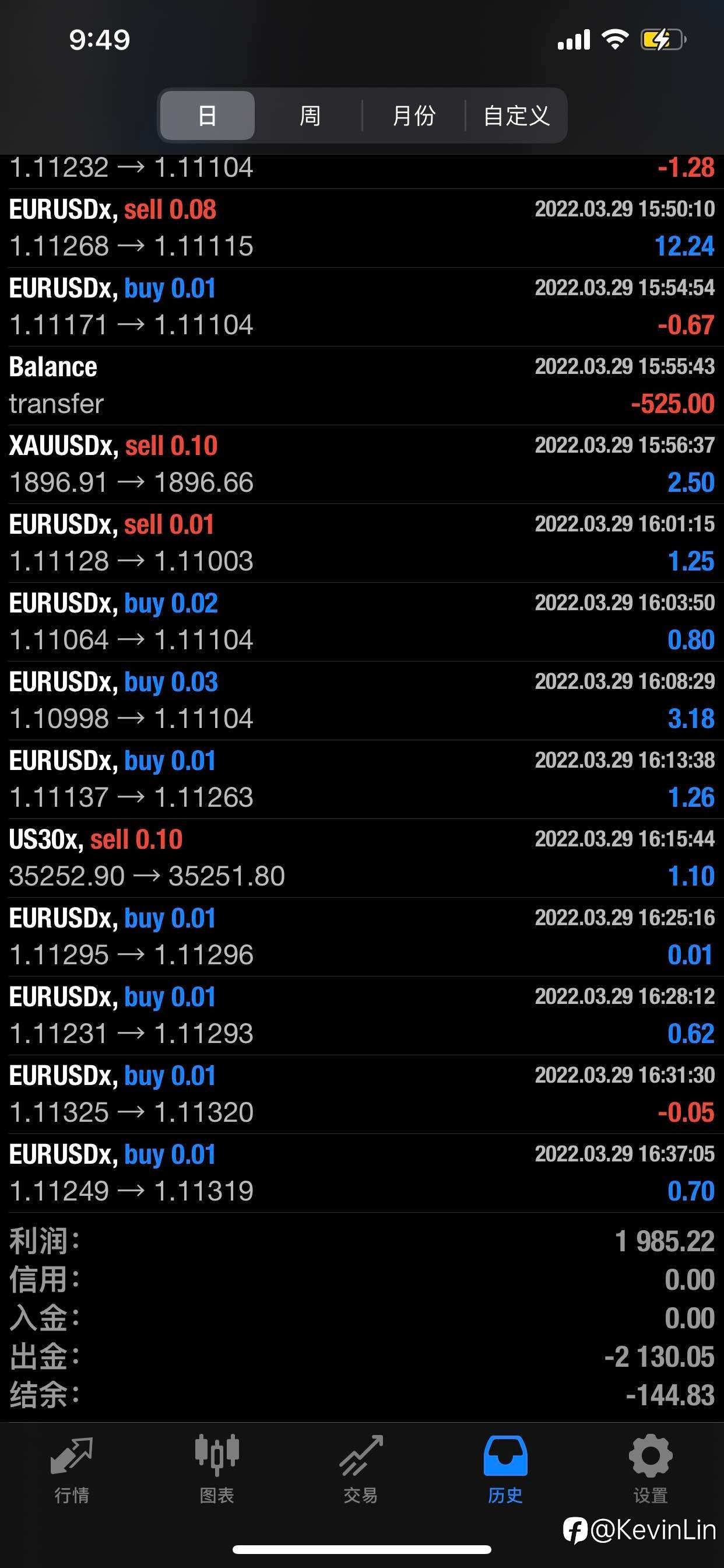View the XAUUSDx sell 0.10 trade

click(x=362, y=464)
